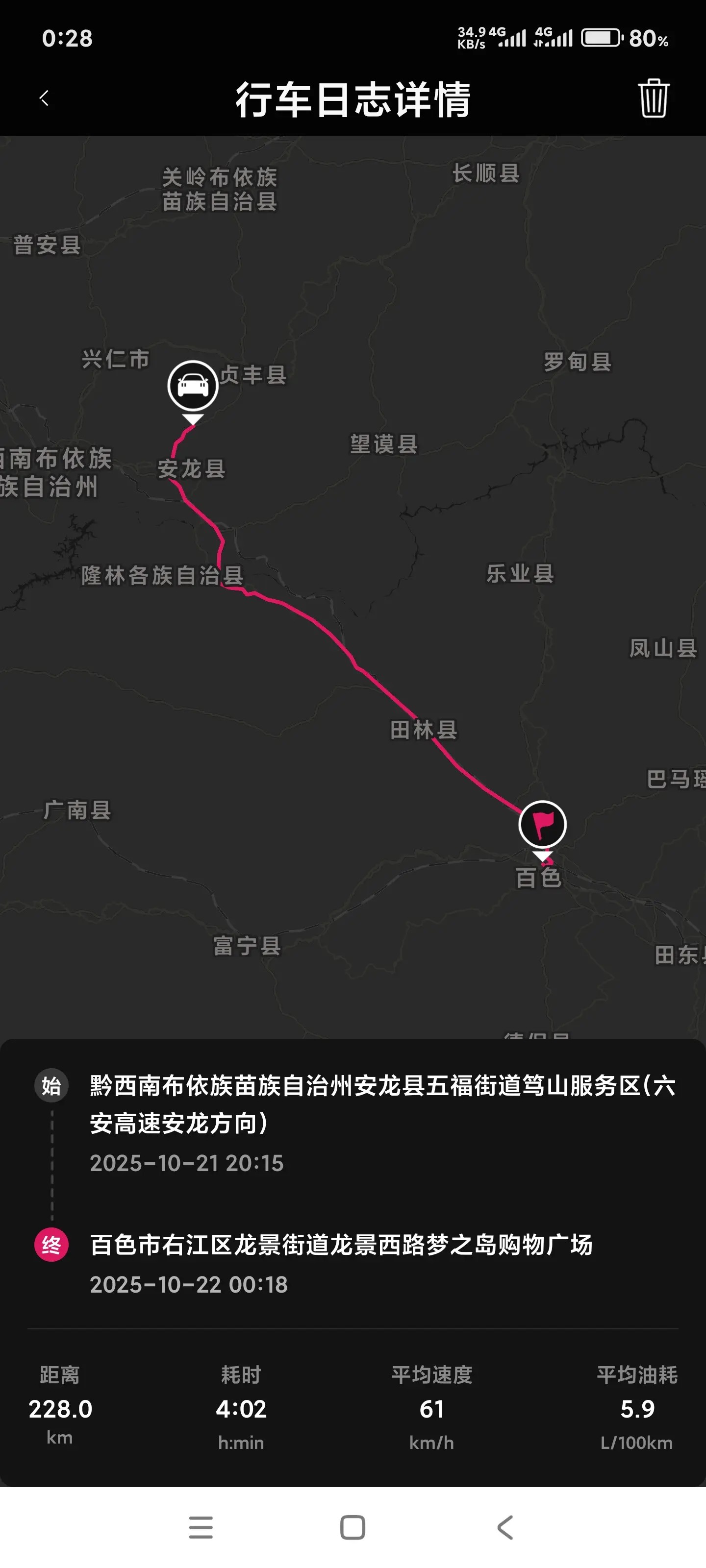This screenshot has width=706, height=1568.
Task: Go back from the driving log details
Action: [44, 98]
